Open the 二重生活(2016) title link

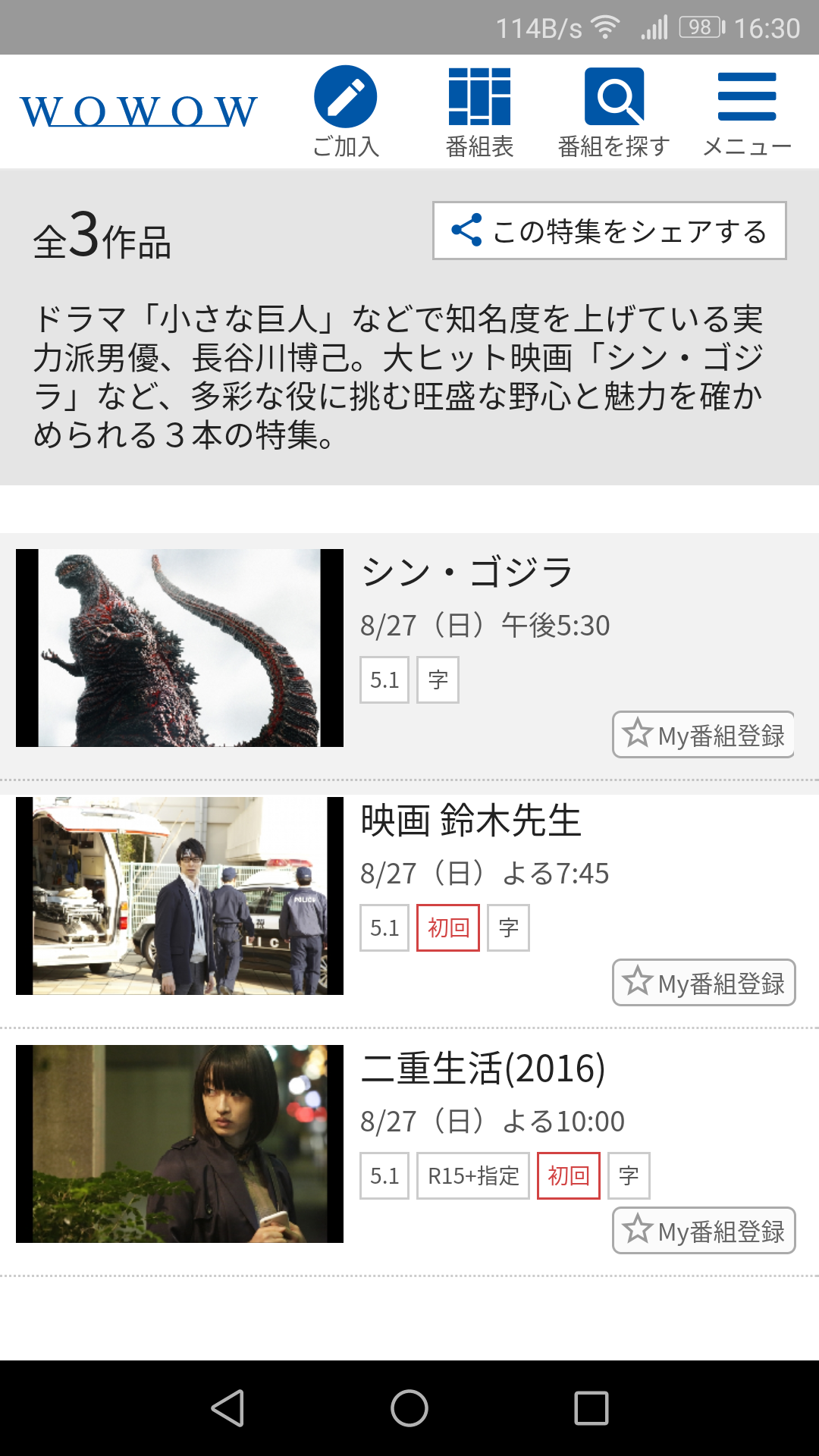pos(483,1069)
